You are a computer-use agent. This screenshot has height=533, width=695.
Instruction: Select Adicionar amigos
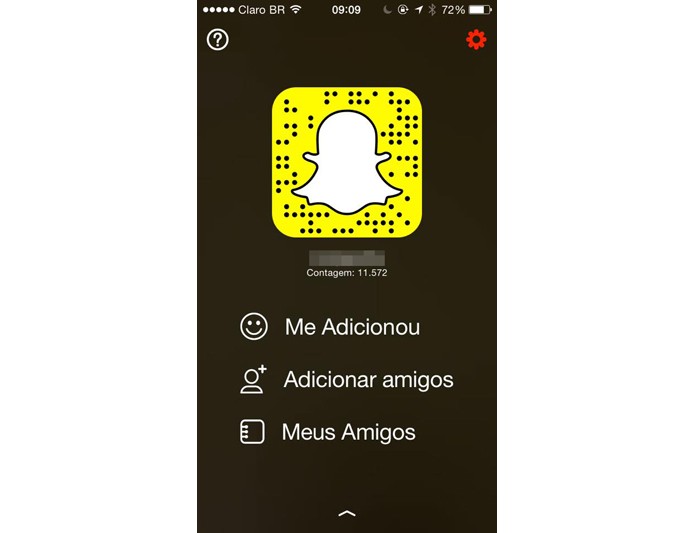367,380
